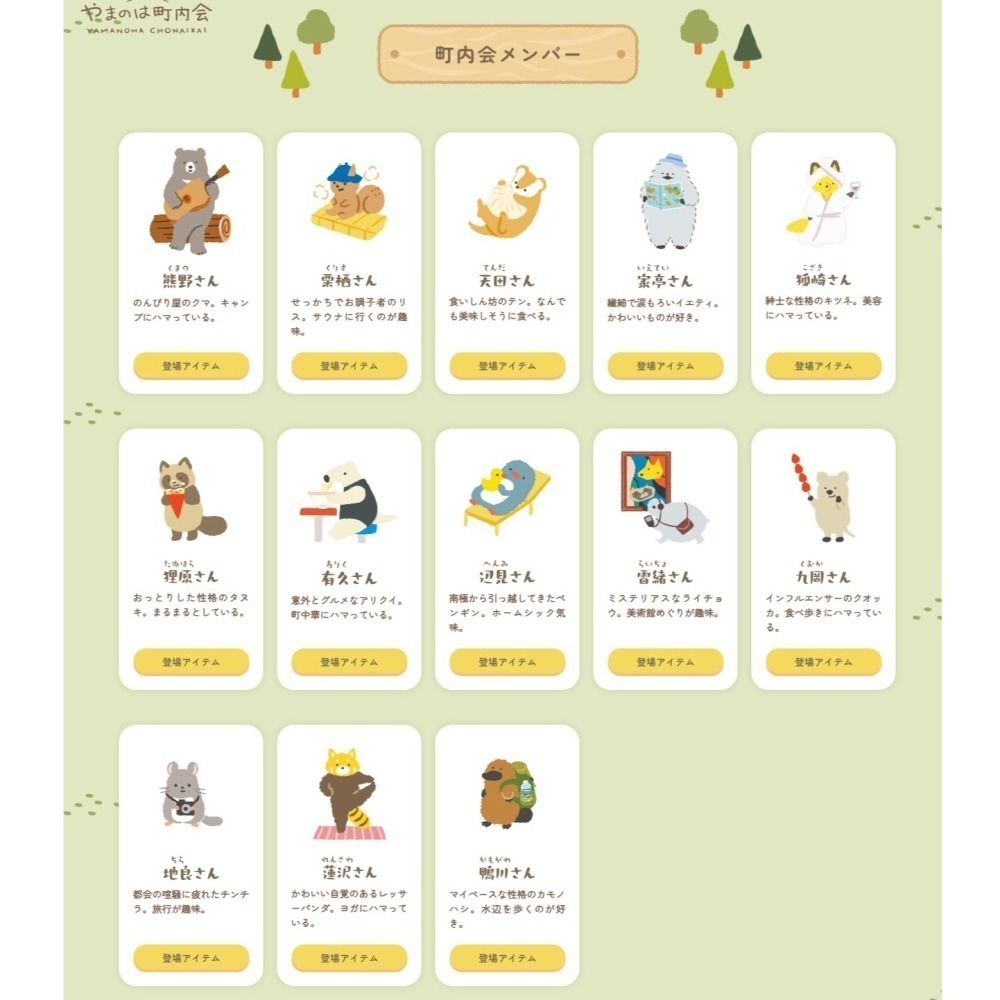The height and width of the screenshot is (1000, 1000).
Task: Tap 登場アイテム button under 熊野さん
Action: point(191,366)
